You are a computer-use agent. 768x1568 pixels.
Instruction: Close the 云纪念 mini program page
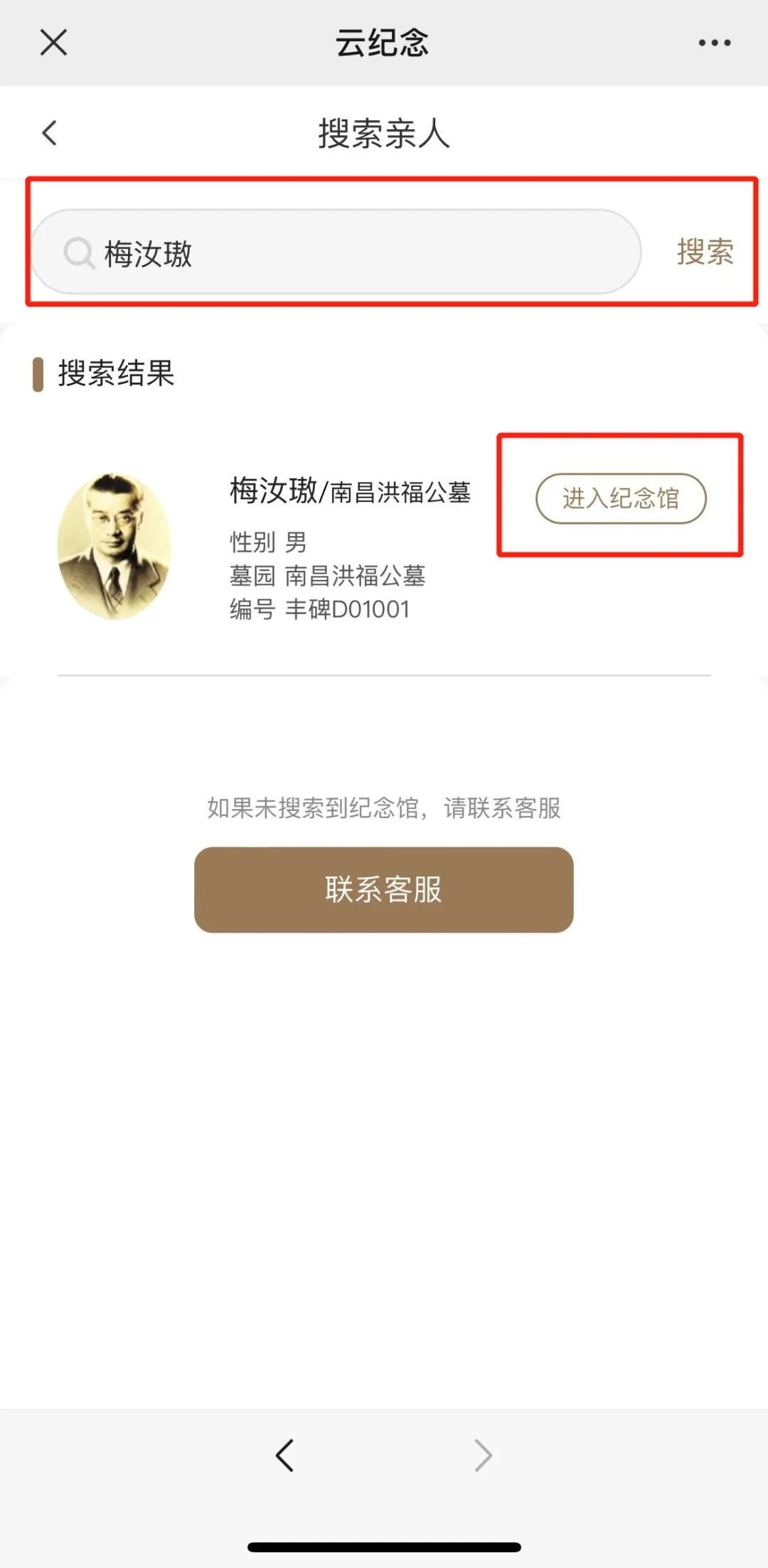(53, 43)
